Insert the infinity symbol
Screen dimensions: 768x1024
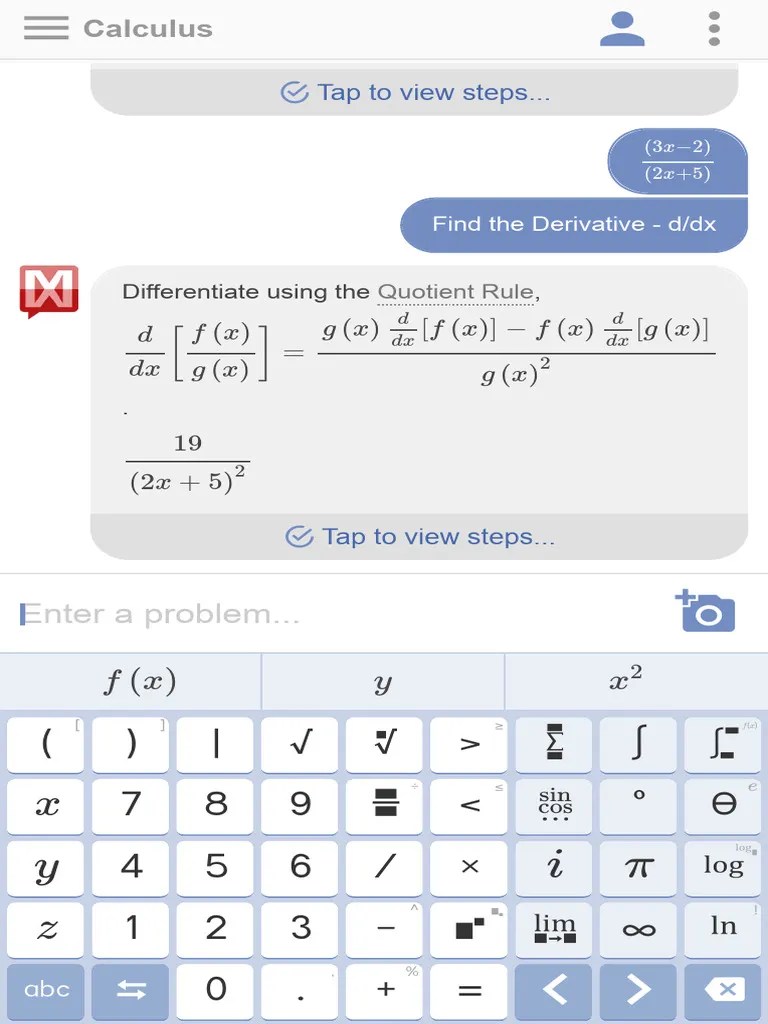638,930
